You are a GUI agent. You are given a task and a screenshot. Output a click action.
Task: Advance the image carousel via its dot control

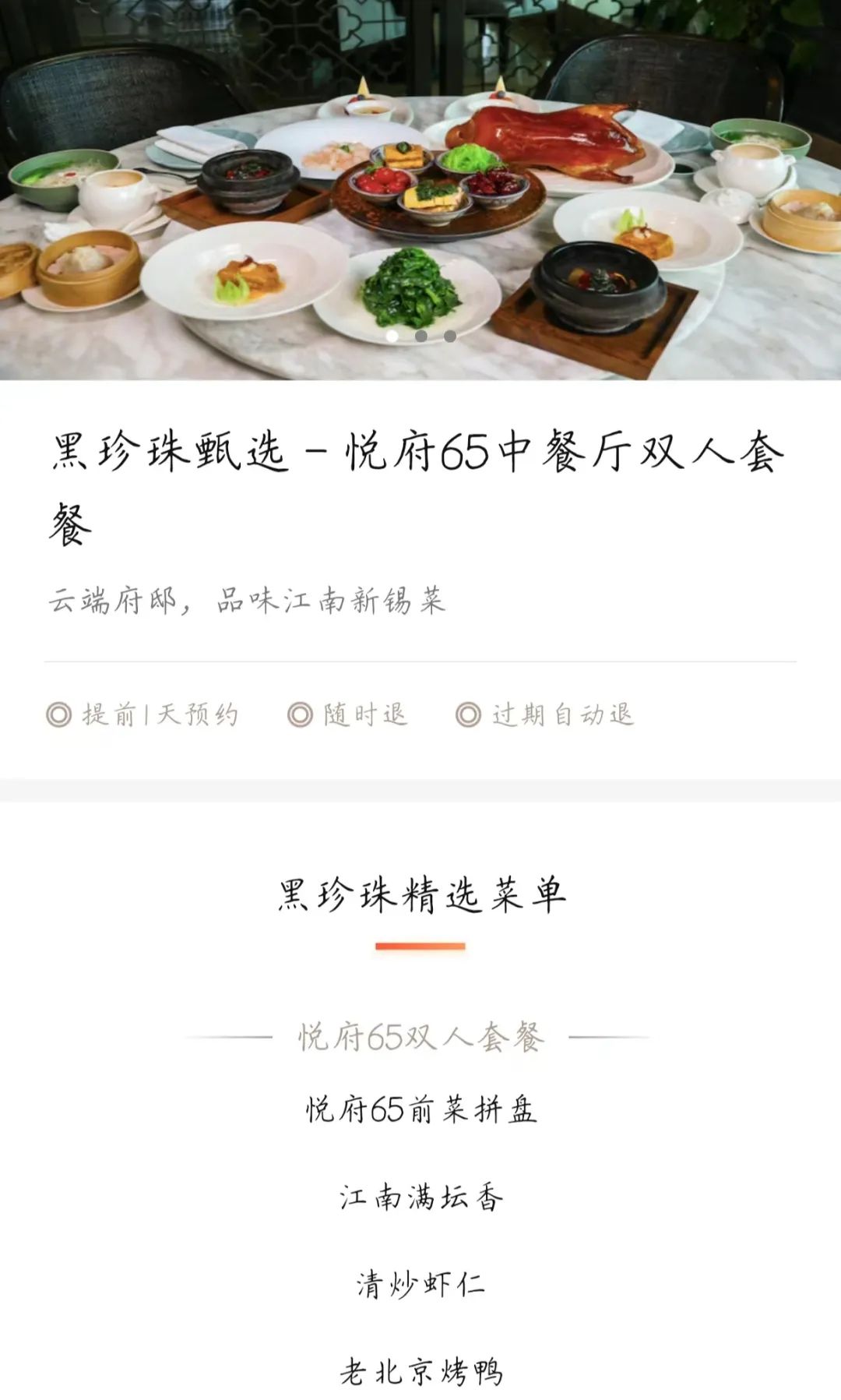click(x=420, y=337)
